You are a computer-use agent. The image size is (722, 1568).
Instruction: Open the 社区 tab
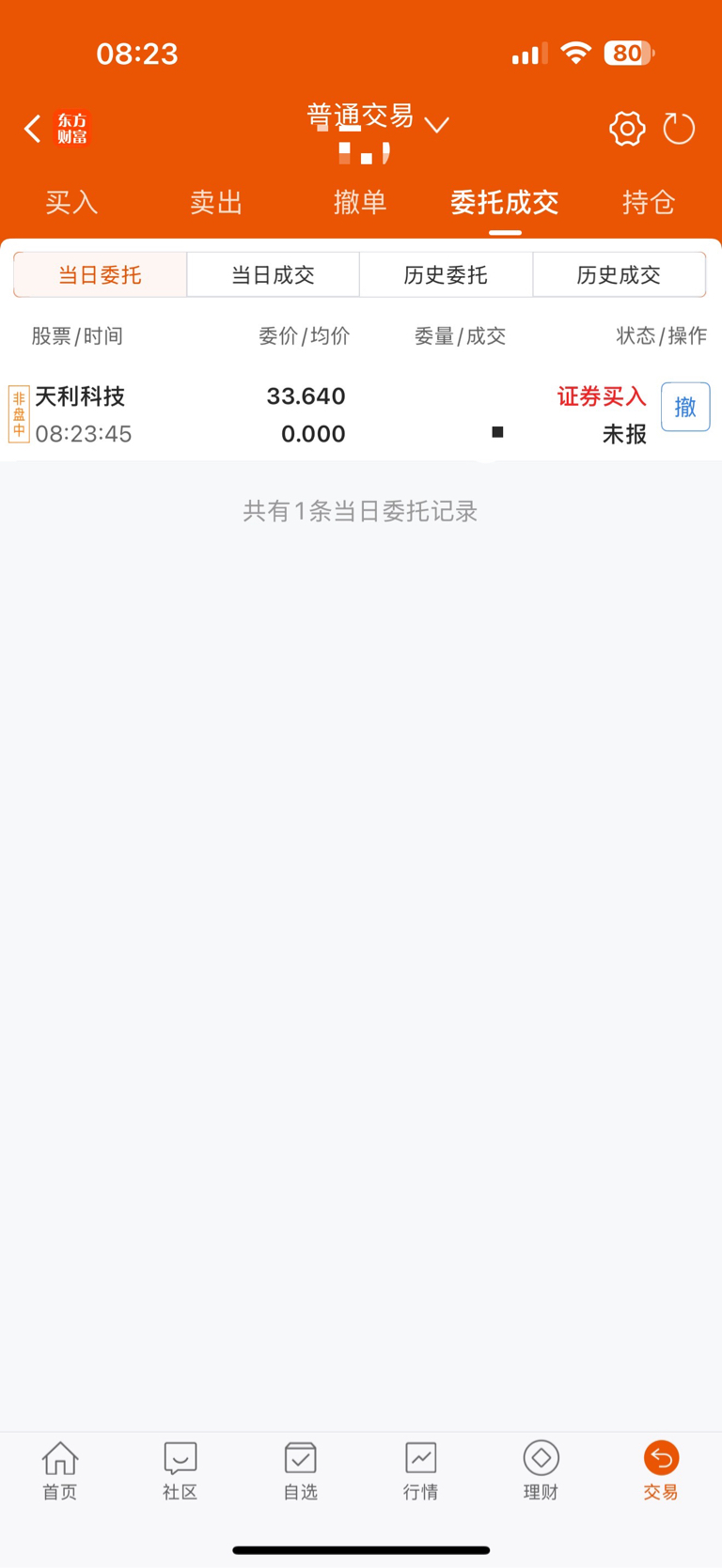180,1470
